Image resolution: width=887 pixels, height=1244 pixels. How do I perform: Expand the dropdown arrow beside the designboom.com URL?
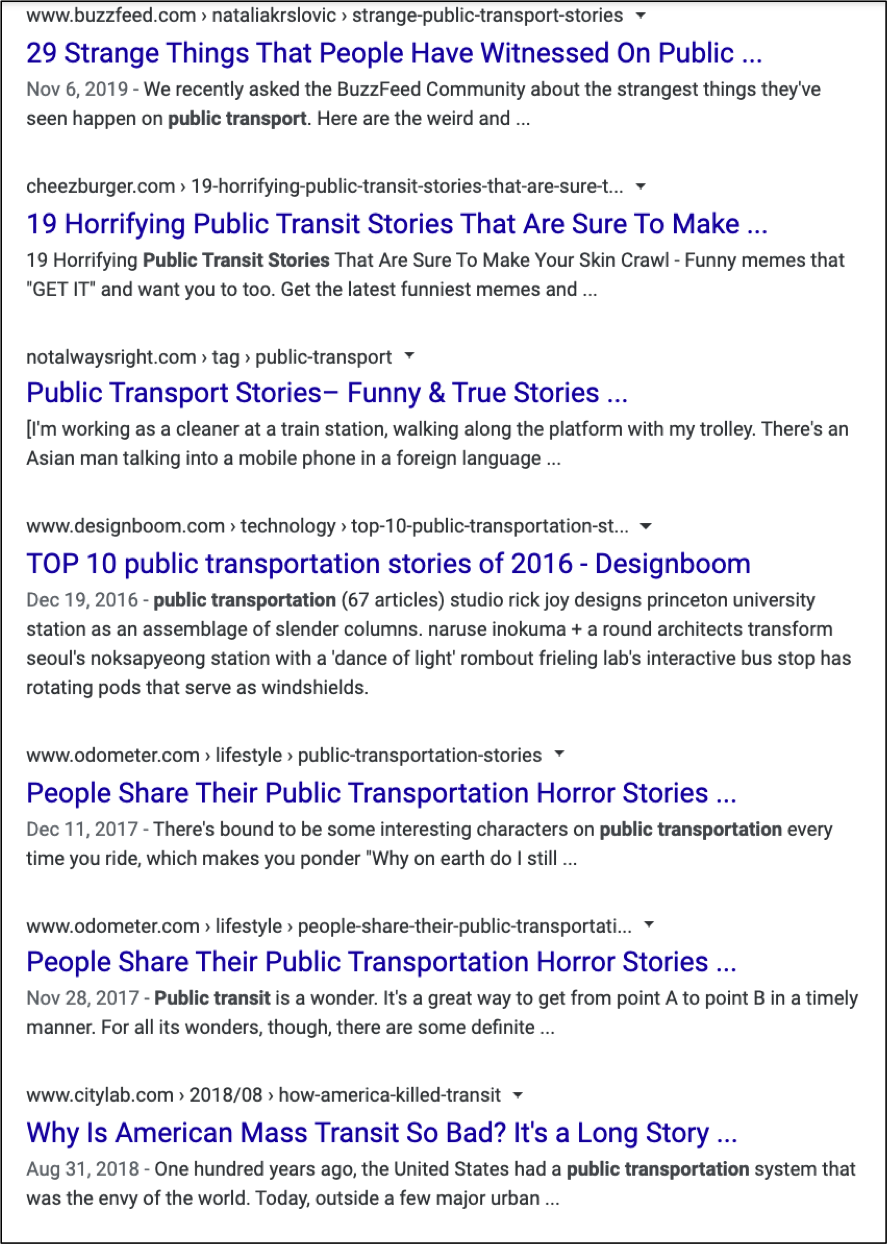(x=646, y=526)
